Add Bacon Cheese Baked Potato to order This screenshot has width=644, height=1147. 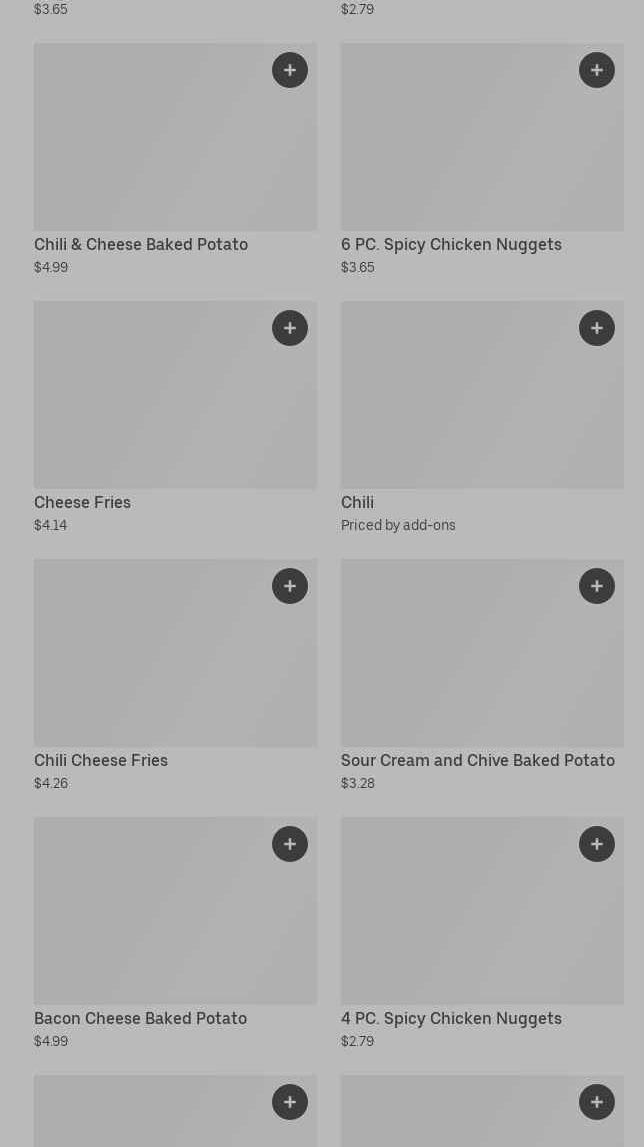click(x=290, y=844)
